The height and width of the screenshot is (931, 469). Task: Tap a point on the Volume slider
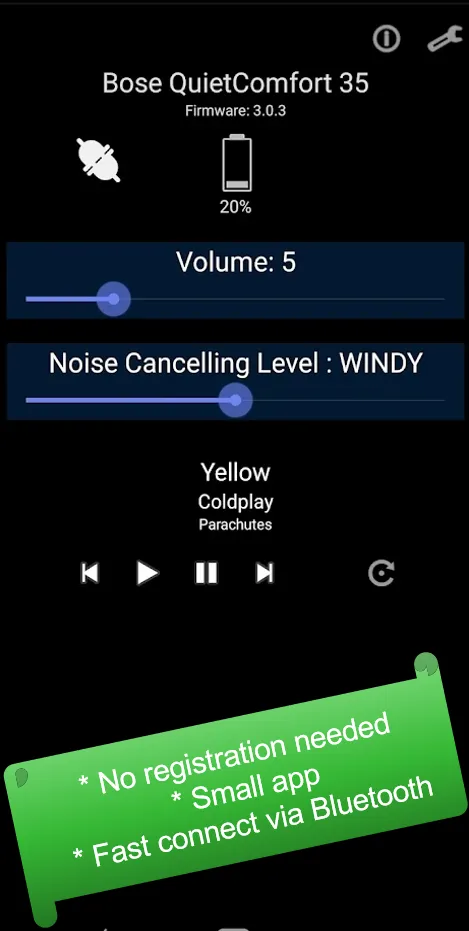coord(235,299)
